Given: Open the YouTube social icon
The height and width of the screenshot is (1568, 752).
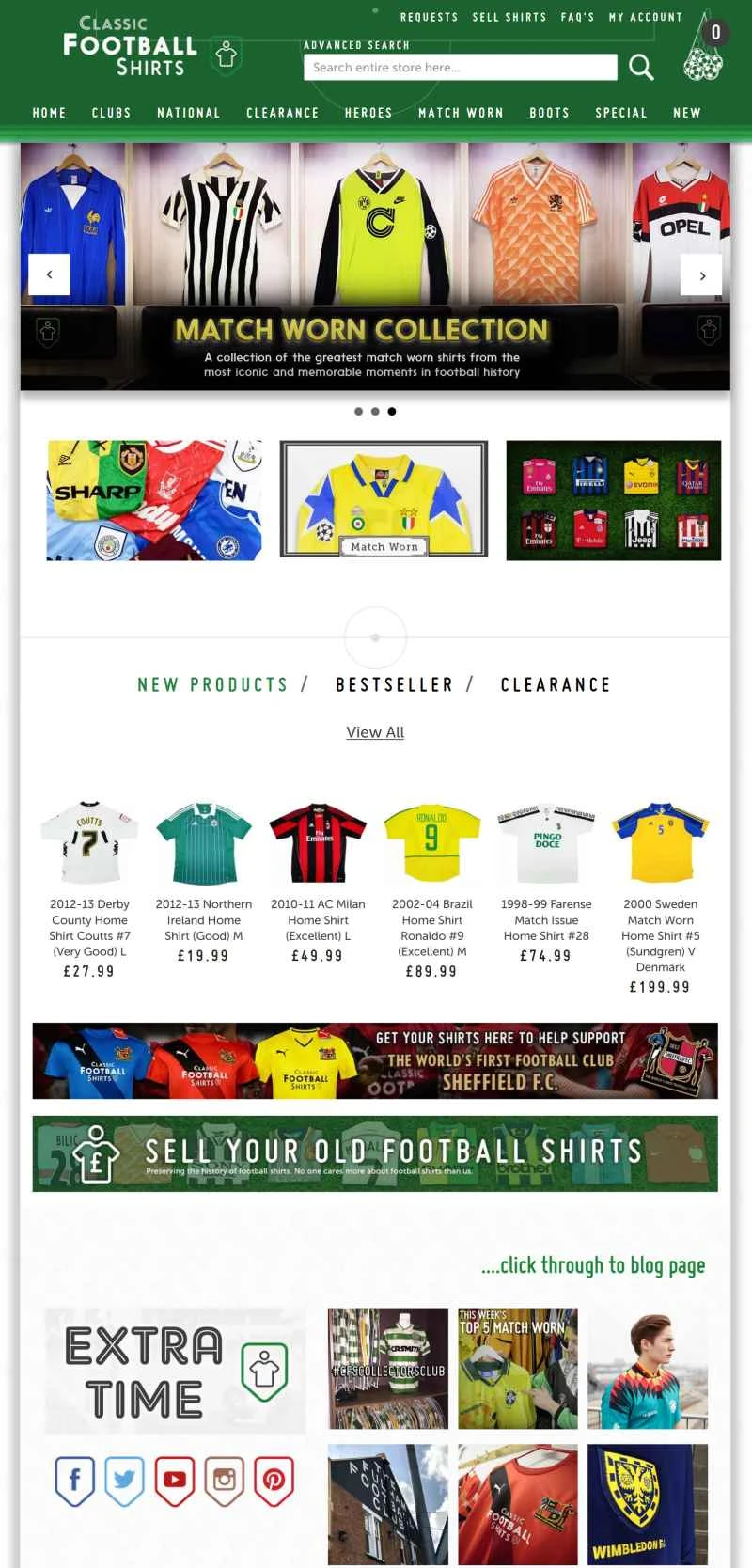Looking at the screenshot, I should coord(174,1480).
